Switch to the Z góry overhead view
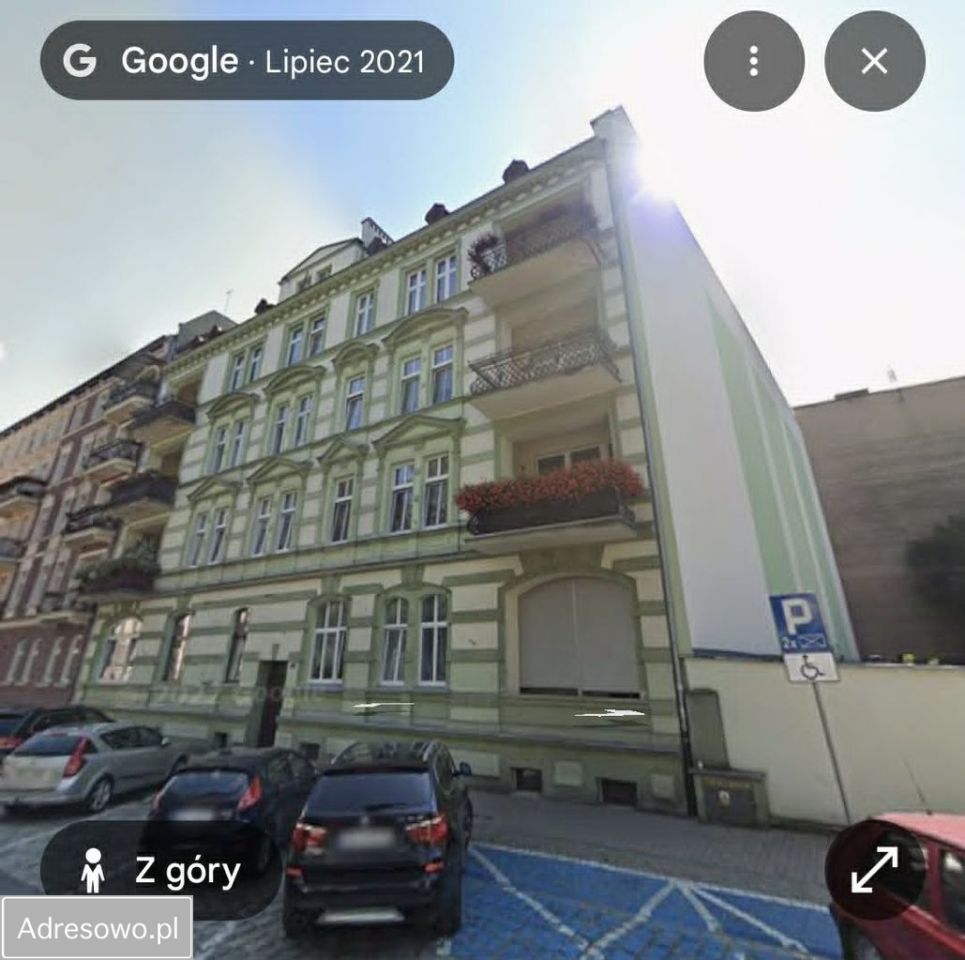The height and width of the screenshot is (960, 965). pyautogui.click(x=160, y=871)
